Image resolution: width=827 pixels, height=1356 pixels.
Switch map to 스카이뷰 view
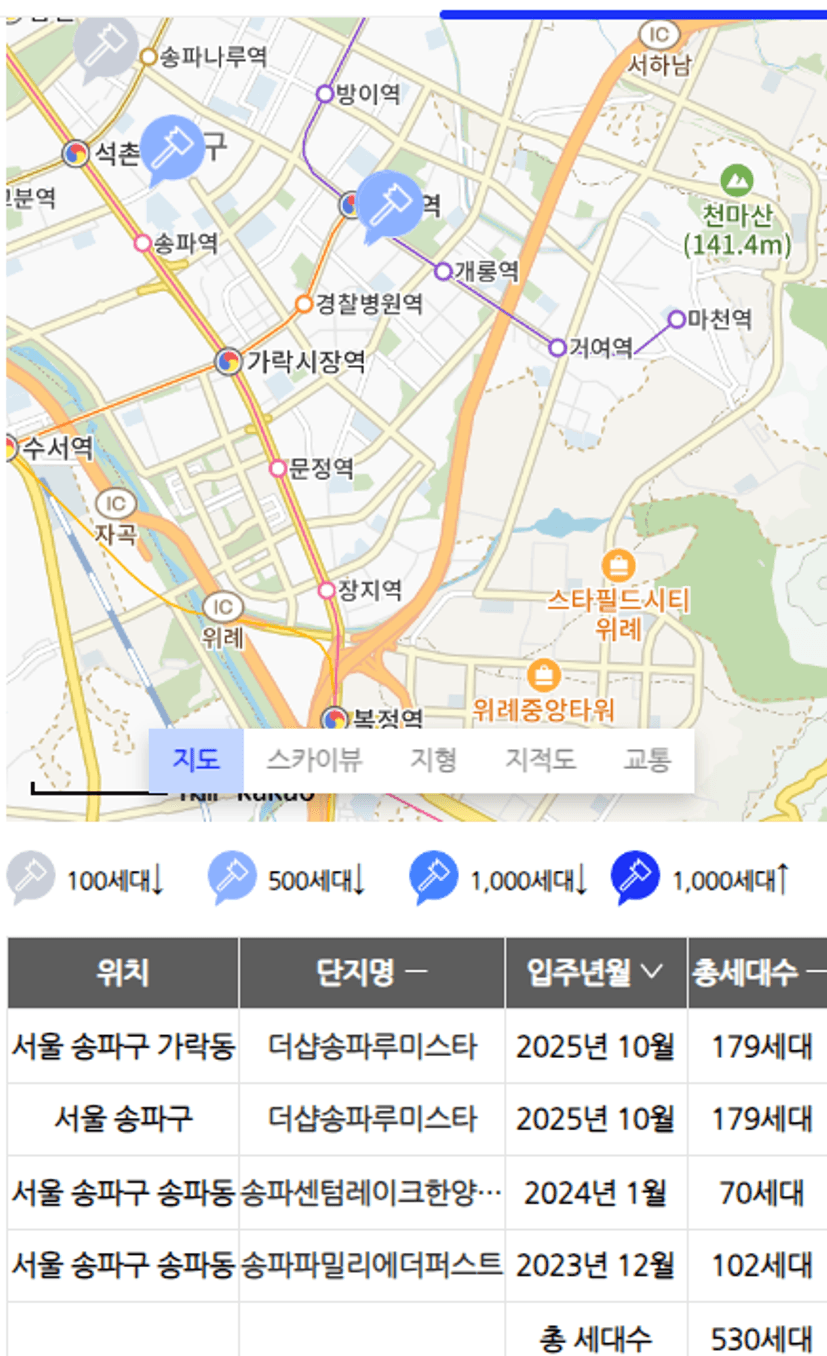tap(314, 760)
